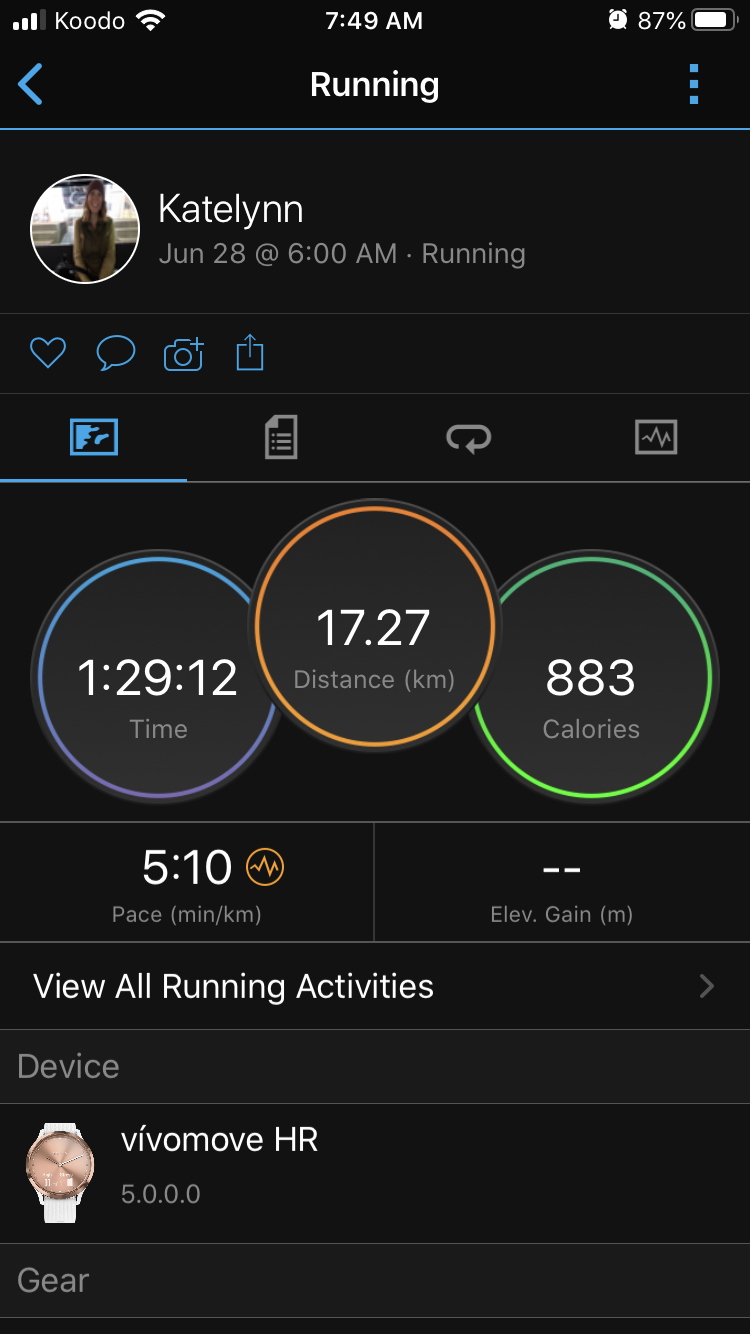Viewport: 750px width, 1334px height.
Task: Open the three-dot overflow menu
Action: [x=694, y=85]
